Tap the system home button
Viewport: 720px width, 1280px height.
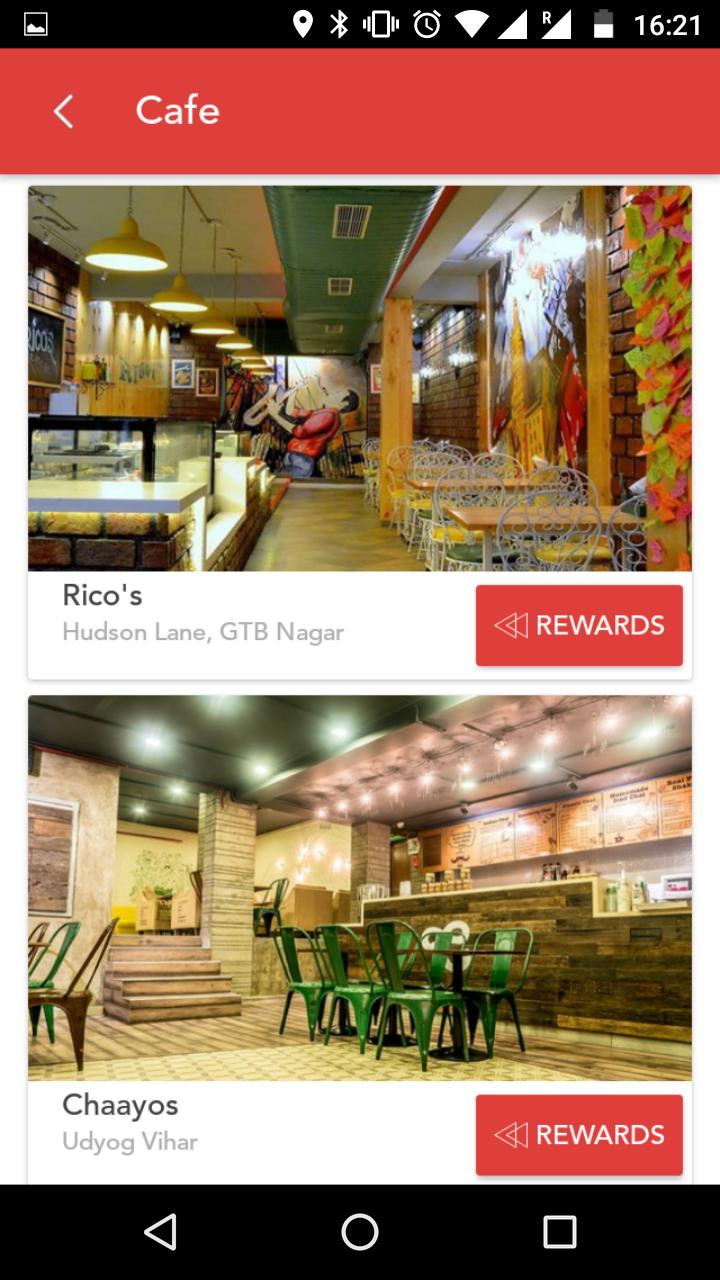(x=360, y=1232)
